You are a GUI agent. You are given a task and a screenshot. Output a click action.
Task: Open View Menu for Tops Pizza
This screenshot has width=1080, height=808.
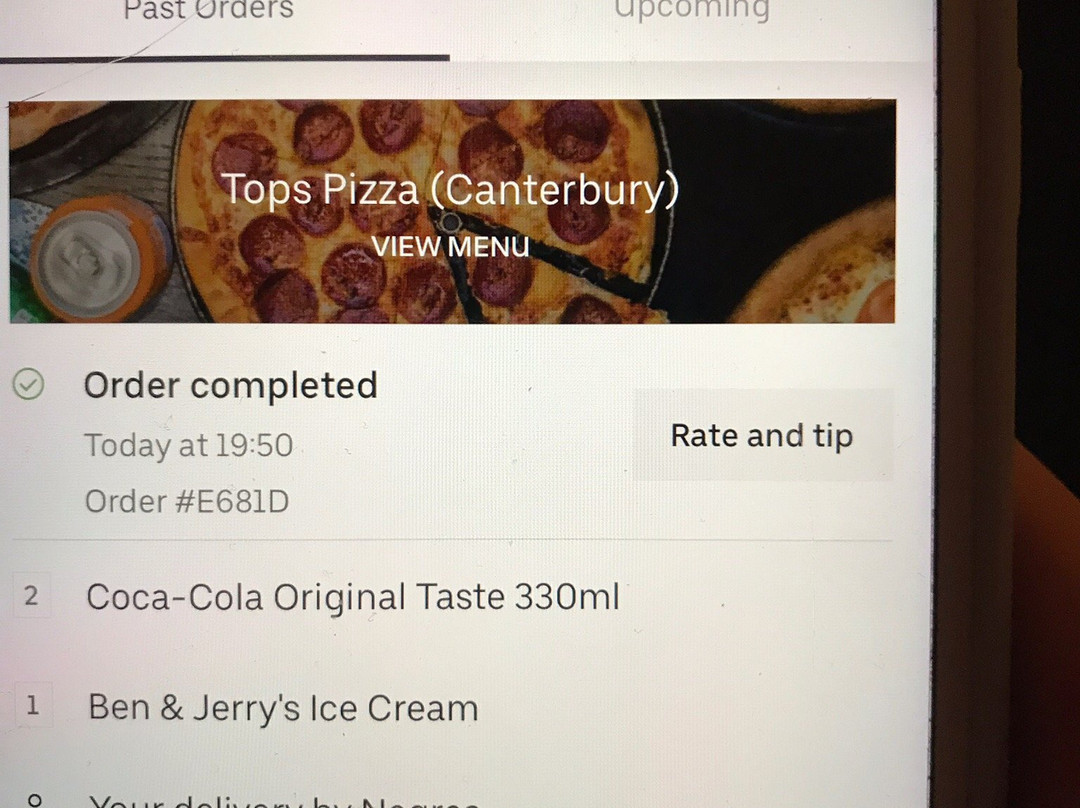(450, 246)
